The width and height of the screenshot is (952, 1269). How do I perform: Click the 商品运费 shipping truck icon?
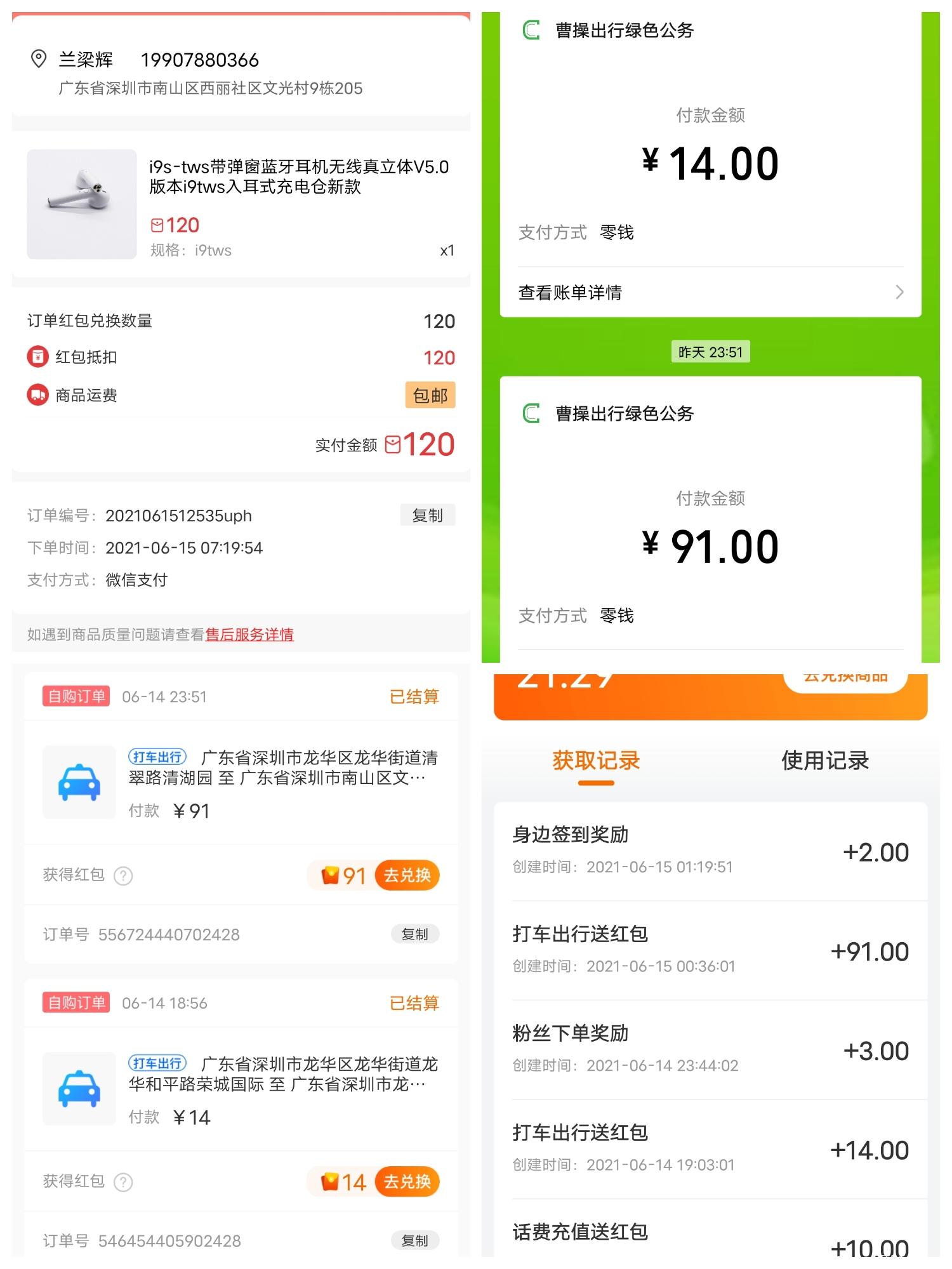[36, 394]
